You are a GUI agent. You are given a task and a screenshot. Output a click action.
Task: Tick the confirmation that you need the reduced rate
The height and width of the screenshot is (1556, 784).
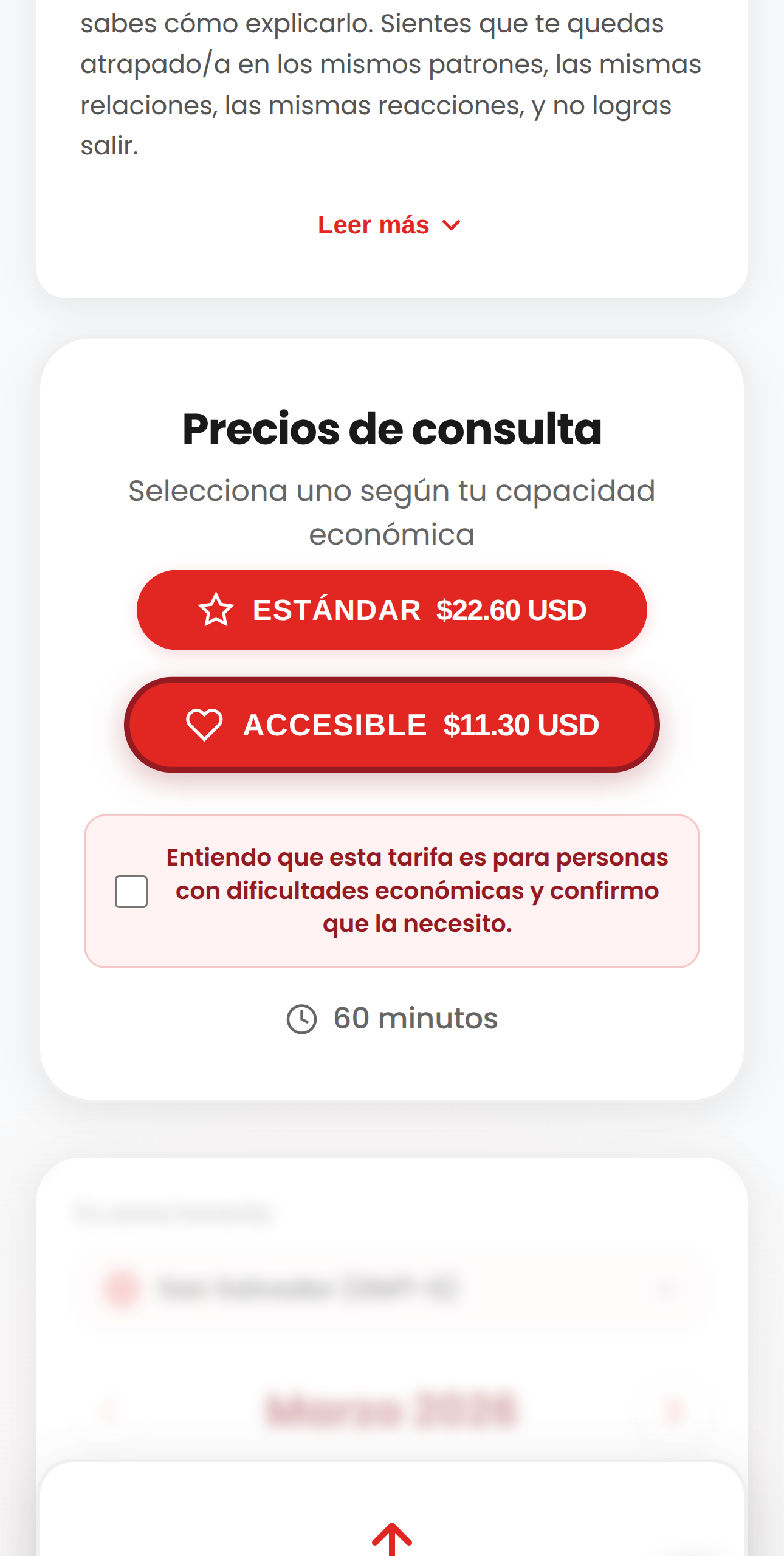[131, 890]
